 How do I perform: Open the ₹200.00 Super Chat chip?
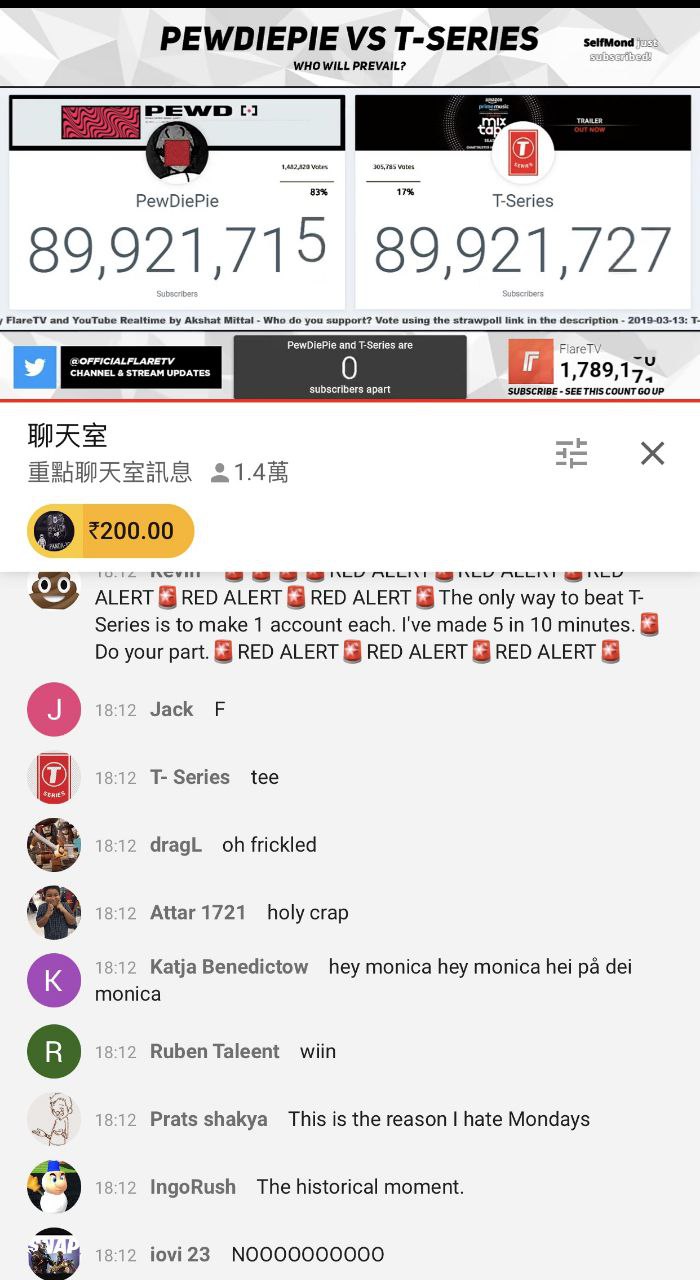click(111, 531)
